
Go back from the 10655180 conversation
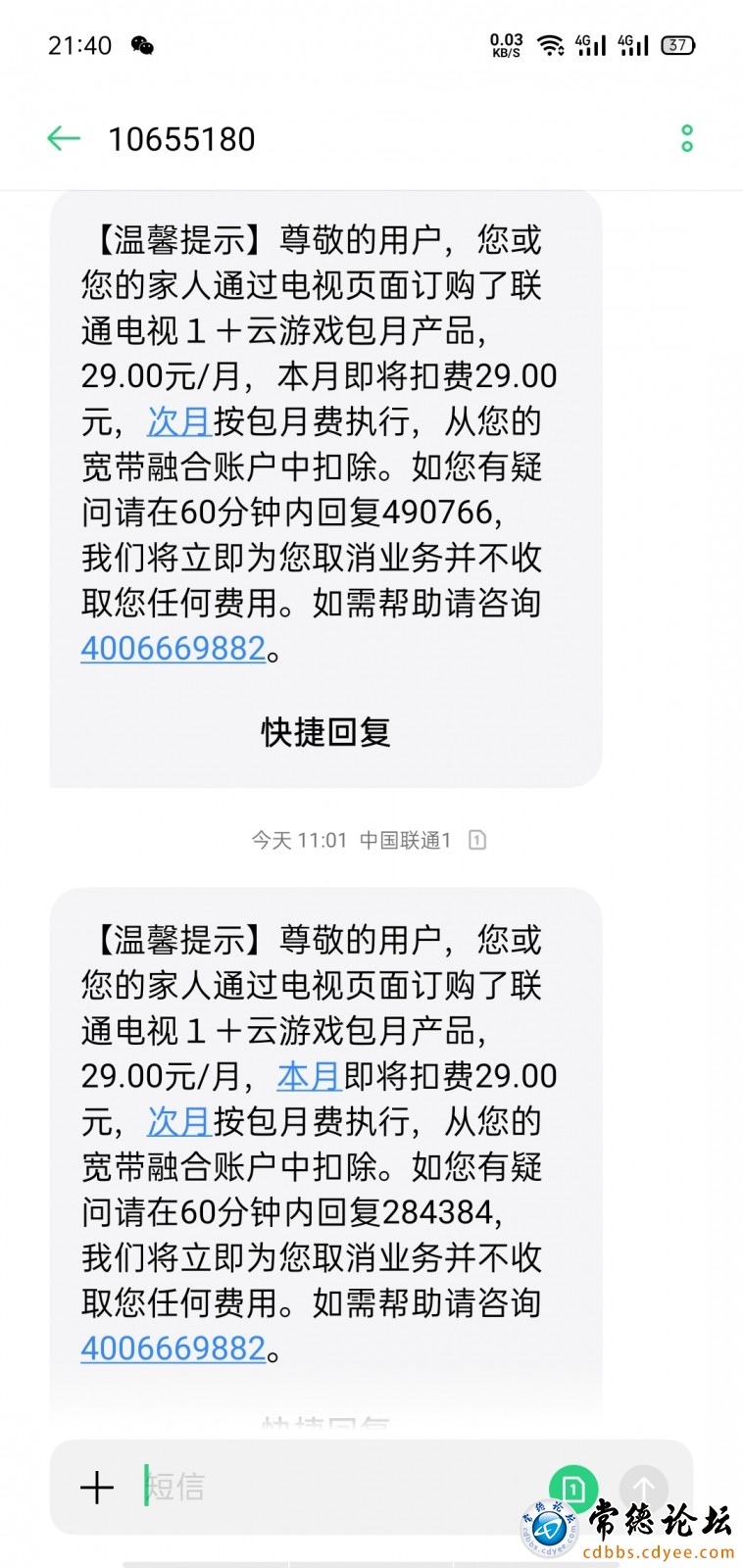64,138
